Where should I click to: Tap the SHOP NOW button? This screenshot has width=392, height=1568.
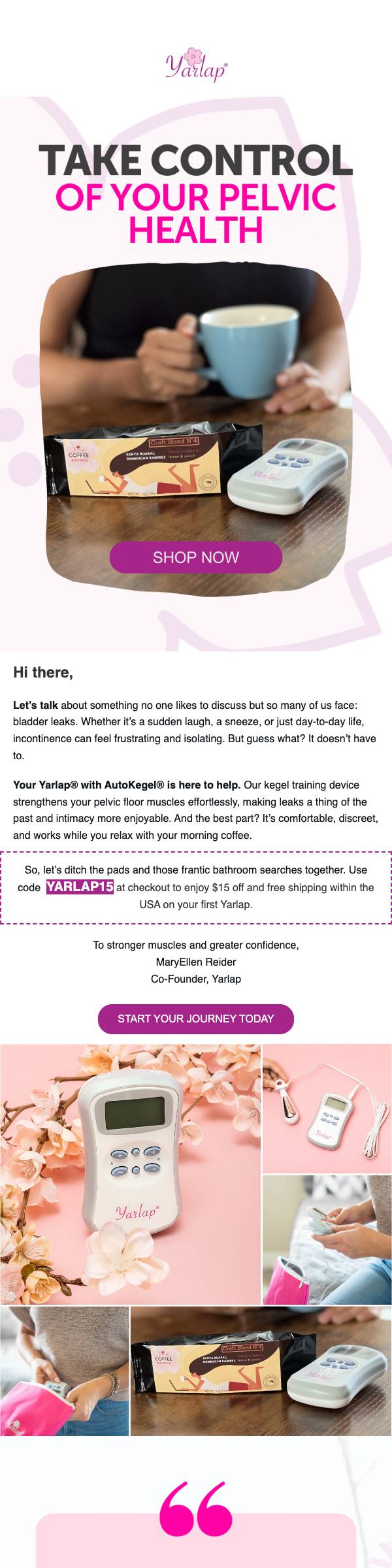point(196,557)
